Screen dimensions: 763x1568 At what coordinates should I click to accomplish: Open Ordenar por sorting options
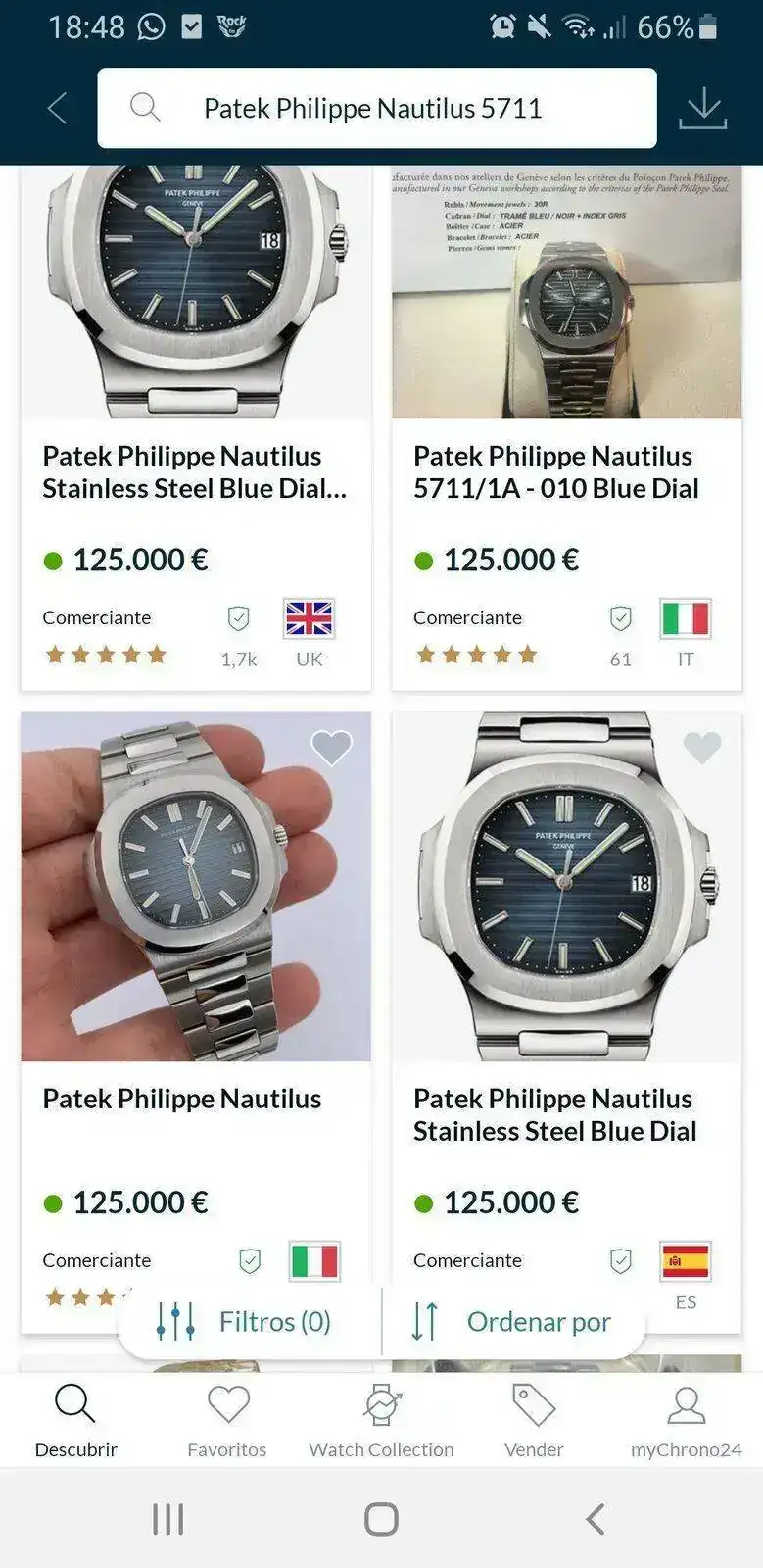tap(511, 1322)
